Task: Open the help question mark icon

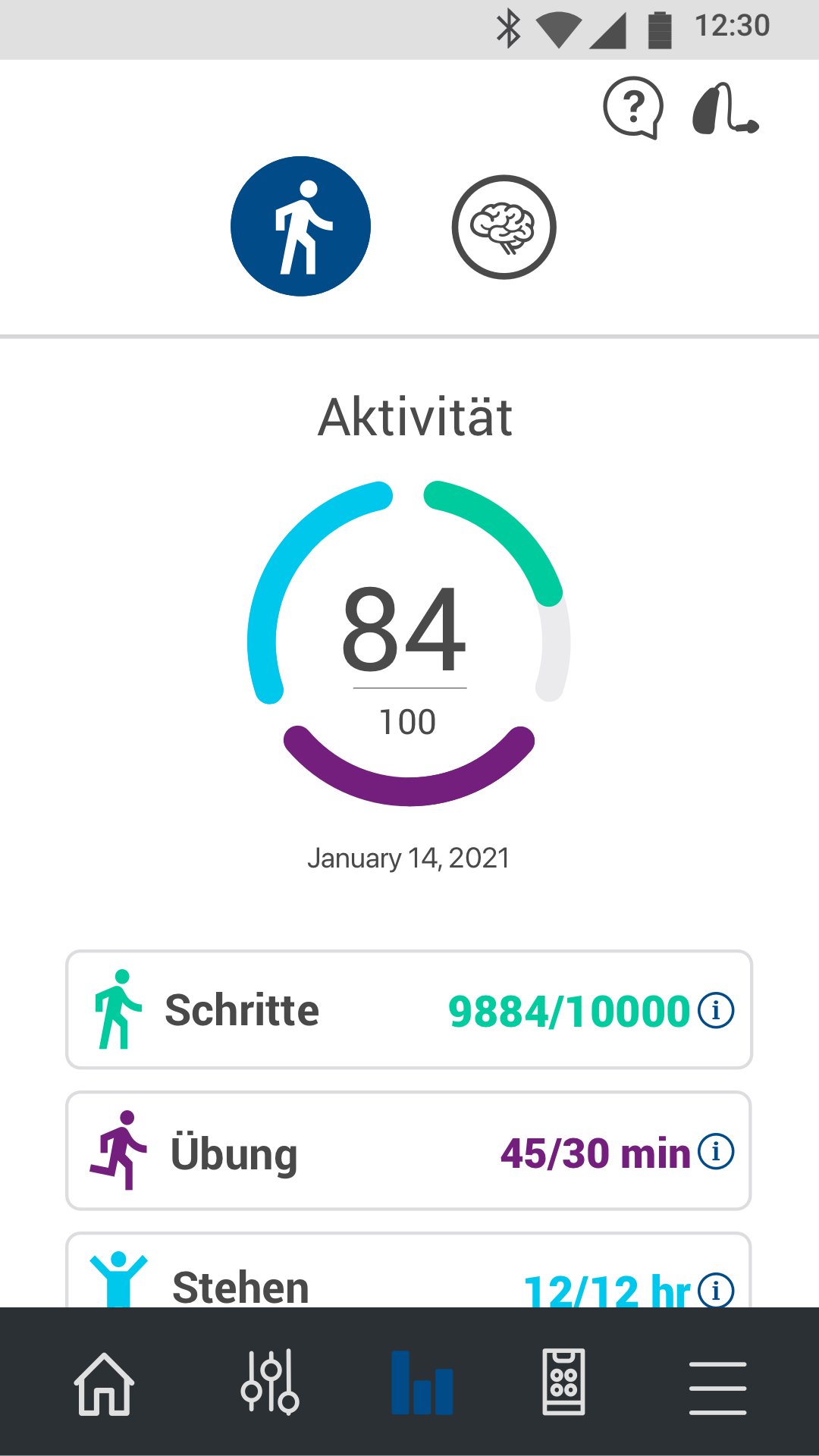Action: pyautogui.click(x=633, y=108)
